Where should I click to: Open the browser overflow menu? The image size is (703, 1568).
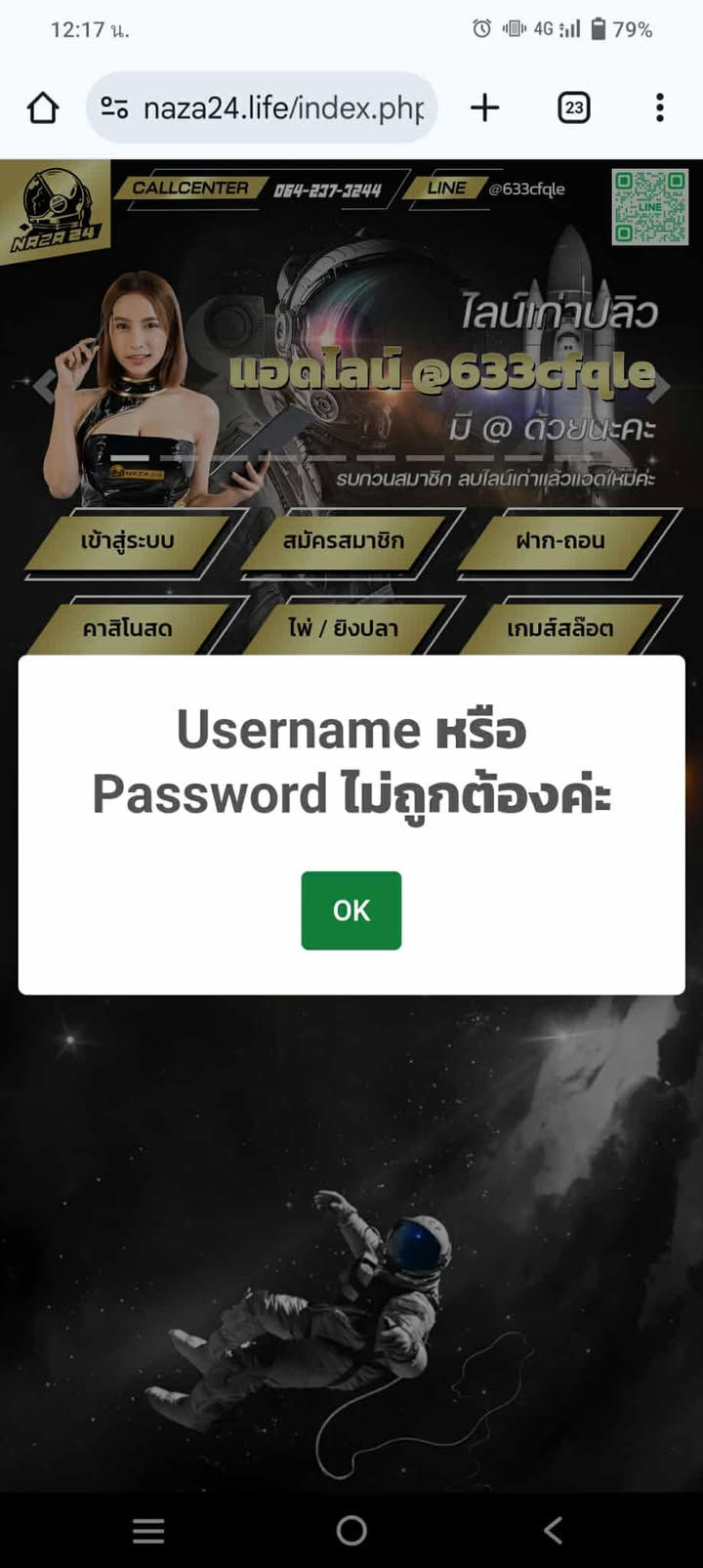point(660,107)
